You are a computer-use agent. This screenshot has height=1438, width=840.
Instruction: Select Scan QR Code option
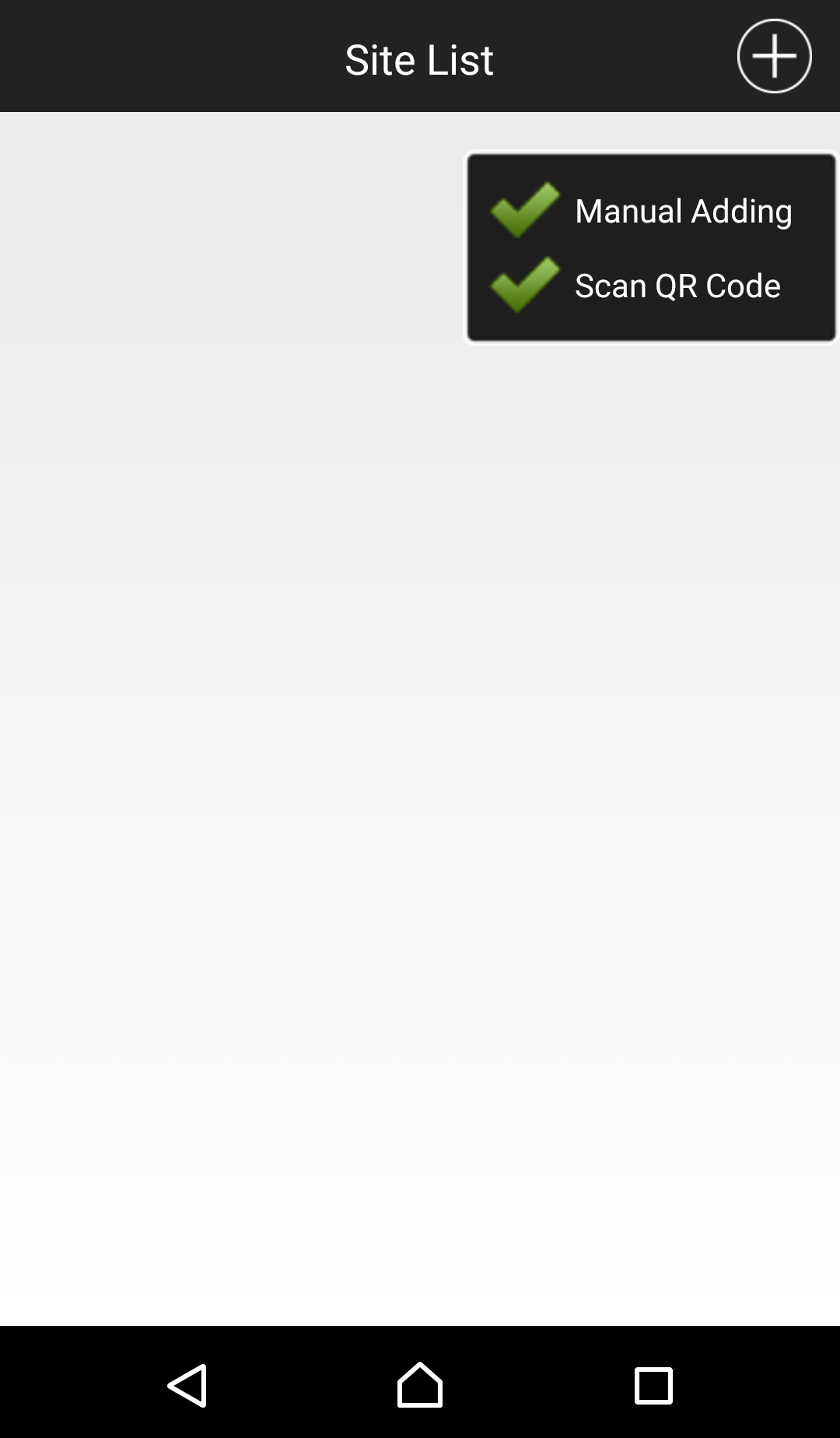(x=651, y=286)
